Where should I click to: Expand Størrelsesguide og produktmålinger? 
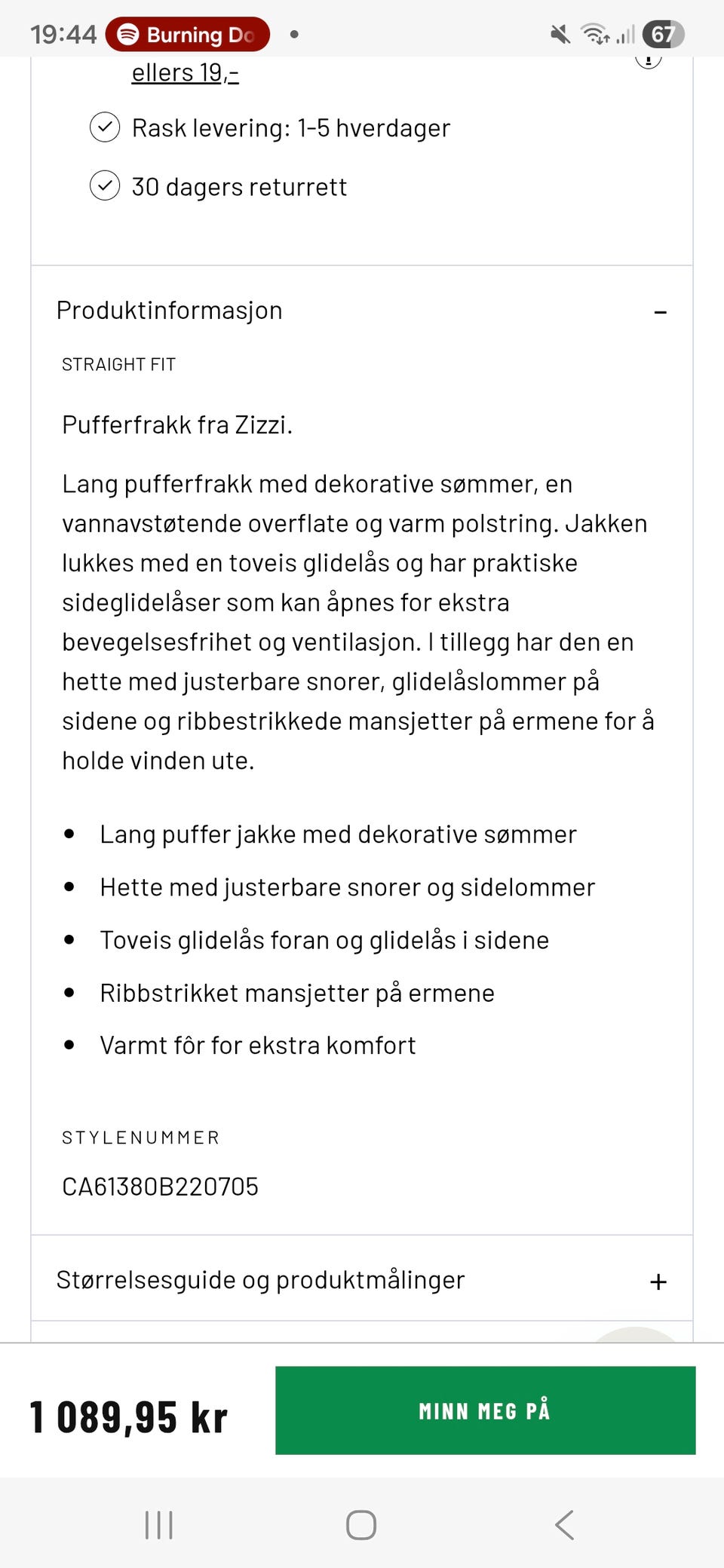658,1279
